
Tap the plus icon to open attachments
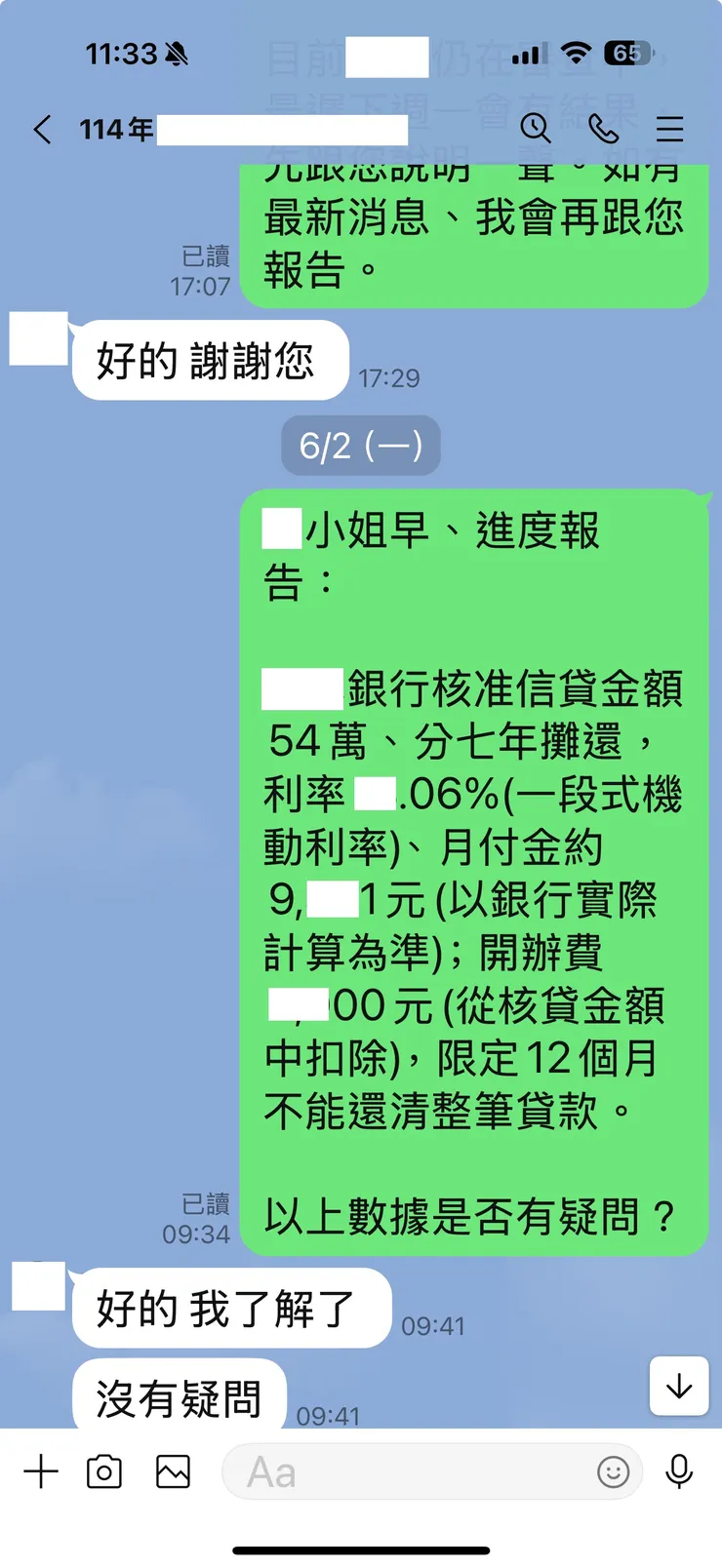tap(41, 1471)
